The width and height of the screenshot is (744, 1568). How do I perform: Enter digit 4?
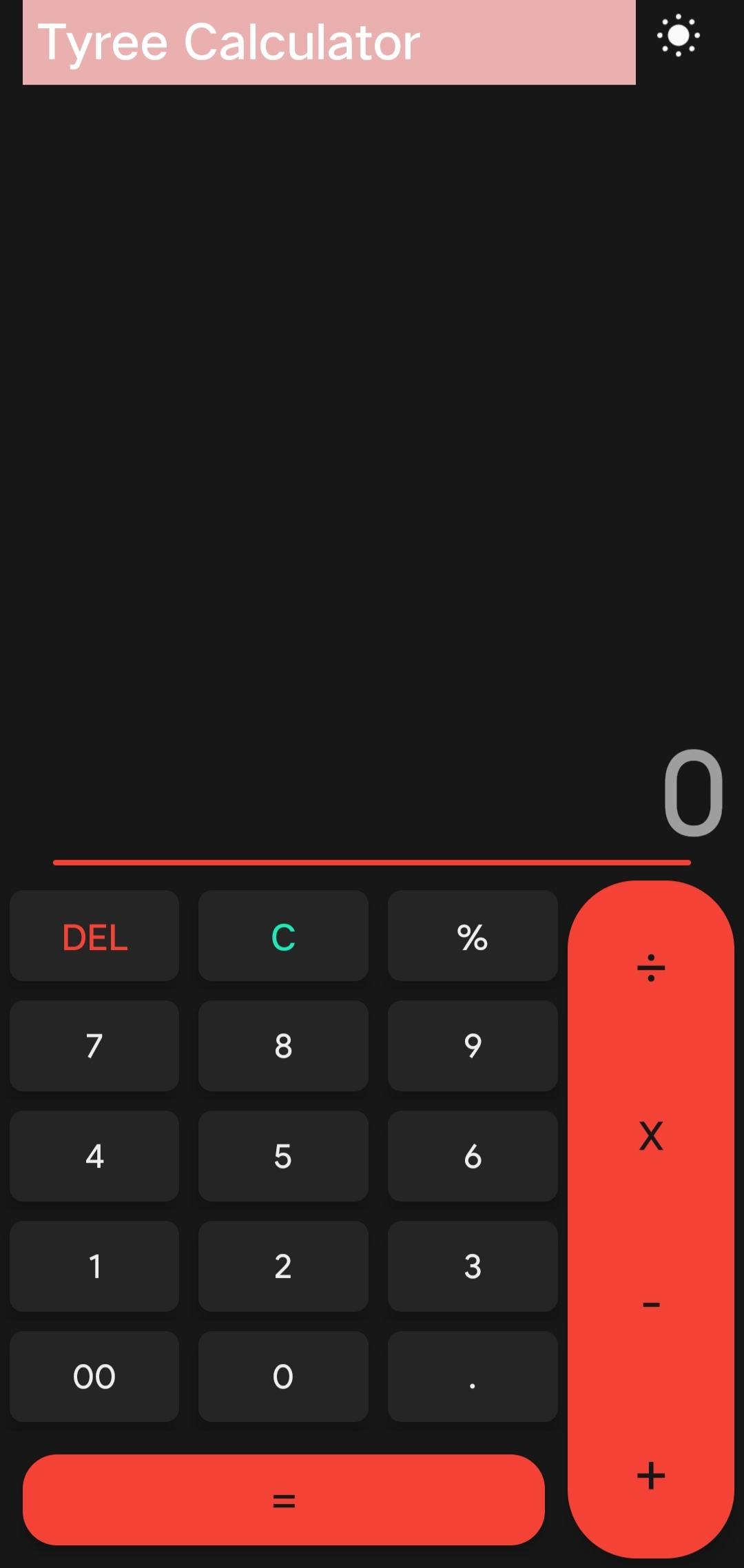point(94,1156)
